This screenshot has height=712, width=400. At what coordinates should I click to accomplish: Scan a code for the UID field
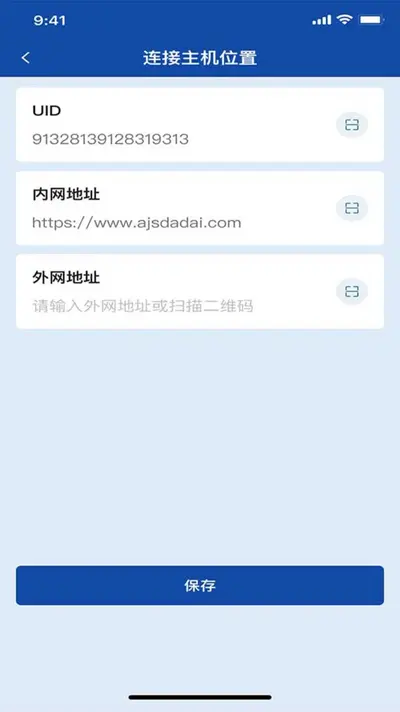pos(352,125)
